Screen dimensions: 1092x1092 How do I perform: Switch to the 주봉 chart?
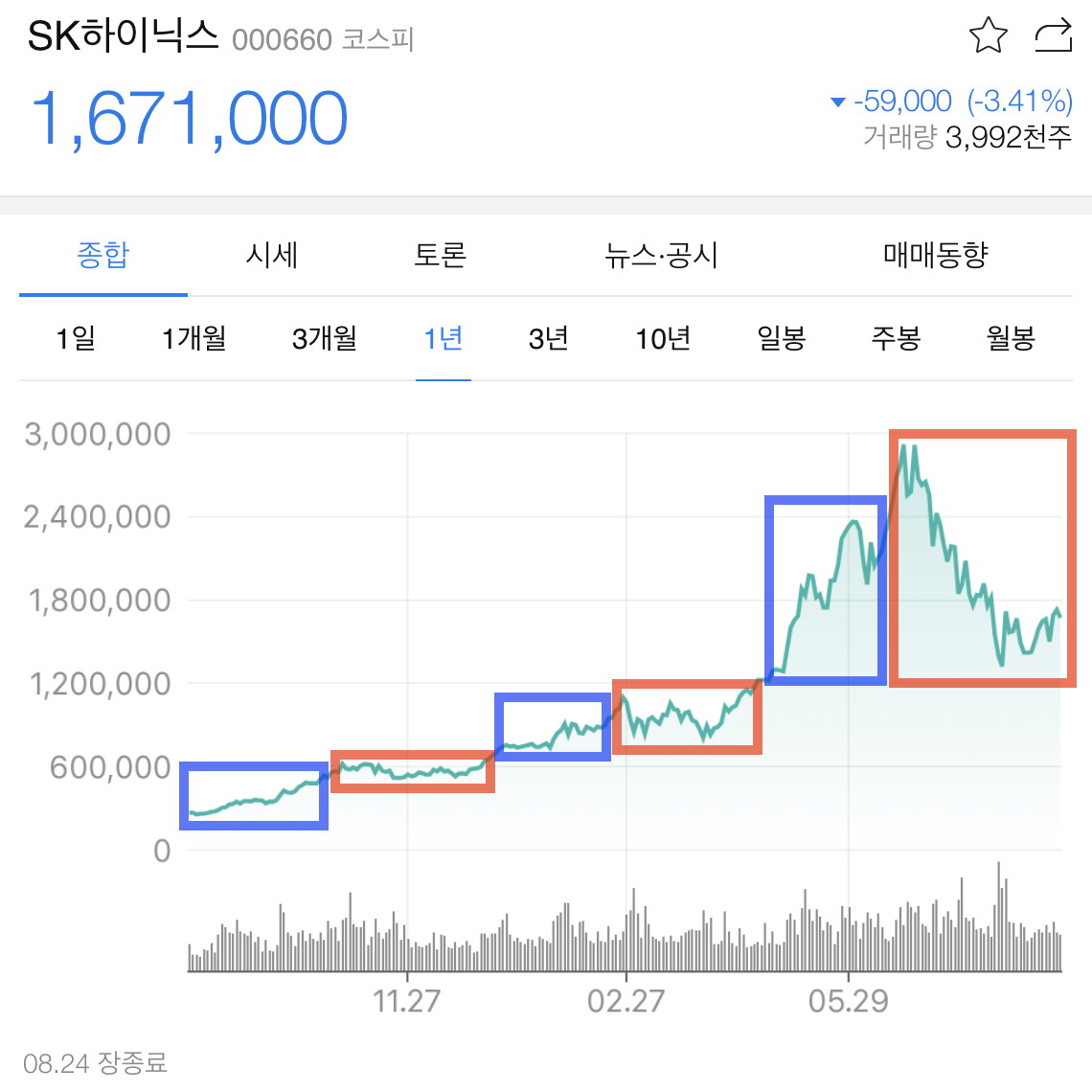897,338
